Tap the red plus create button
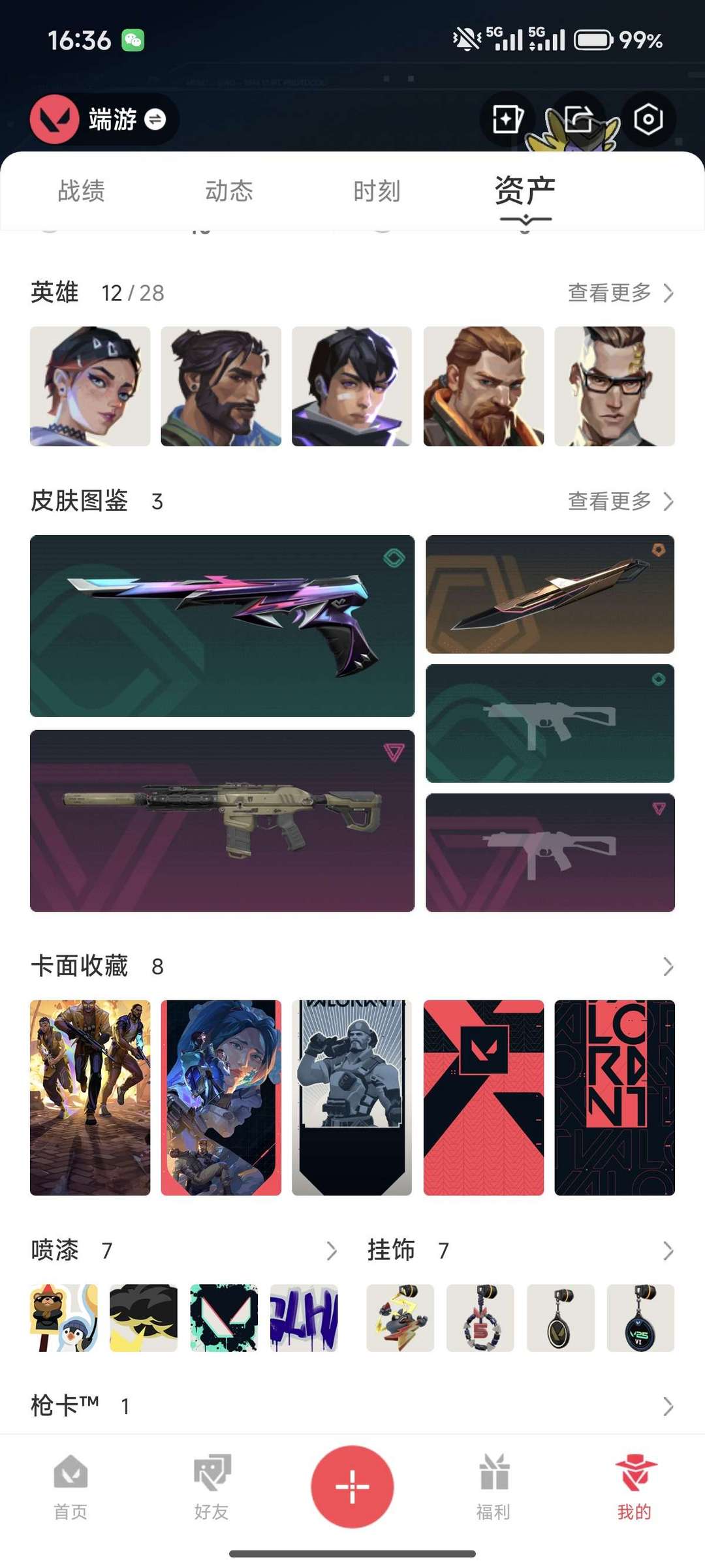 (352, 1487)
